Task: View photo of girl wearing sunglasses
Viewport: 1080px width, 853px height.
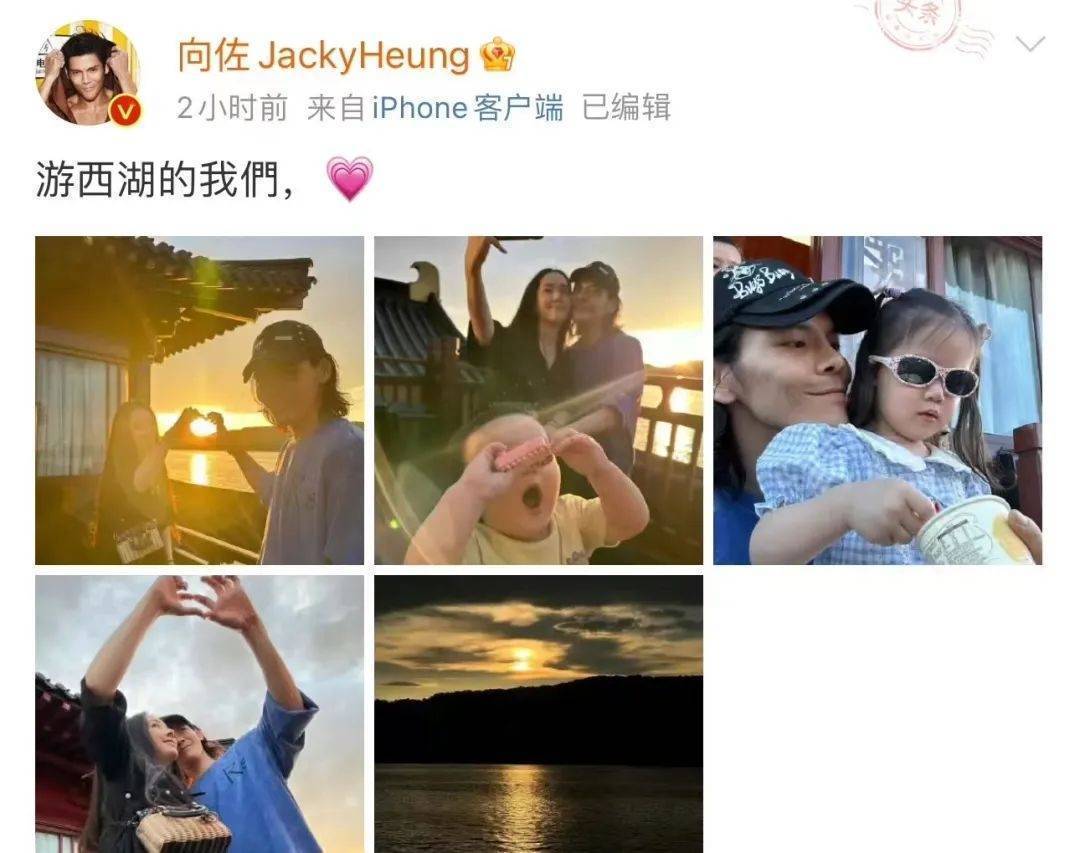Action: [877, 400]
